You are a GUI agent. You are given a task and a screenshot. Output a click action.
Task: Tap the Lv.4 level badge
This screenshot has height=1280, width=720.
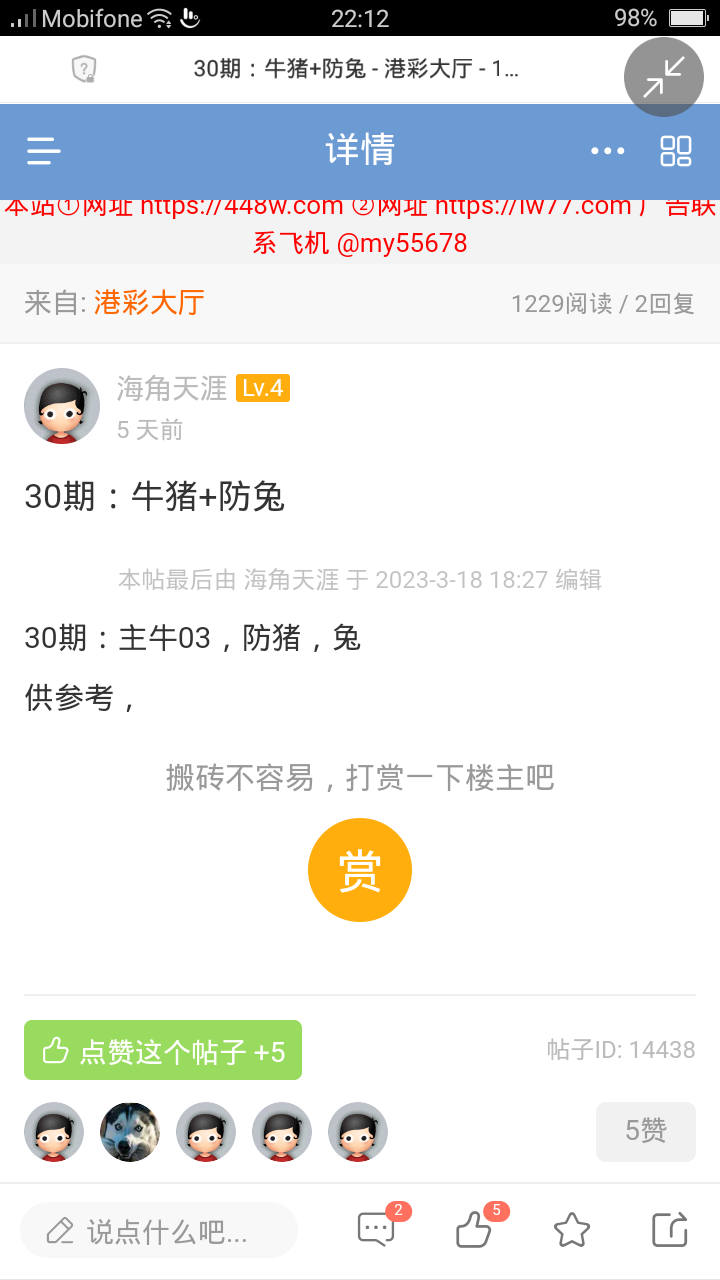click(x=262, y=389)
